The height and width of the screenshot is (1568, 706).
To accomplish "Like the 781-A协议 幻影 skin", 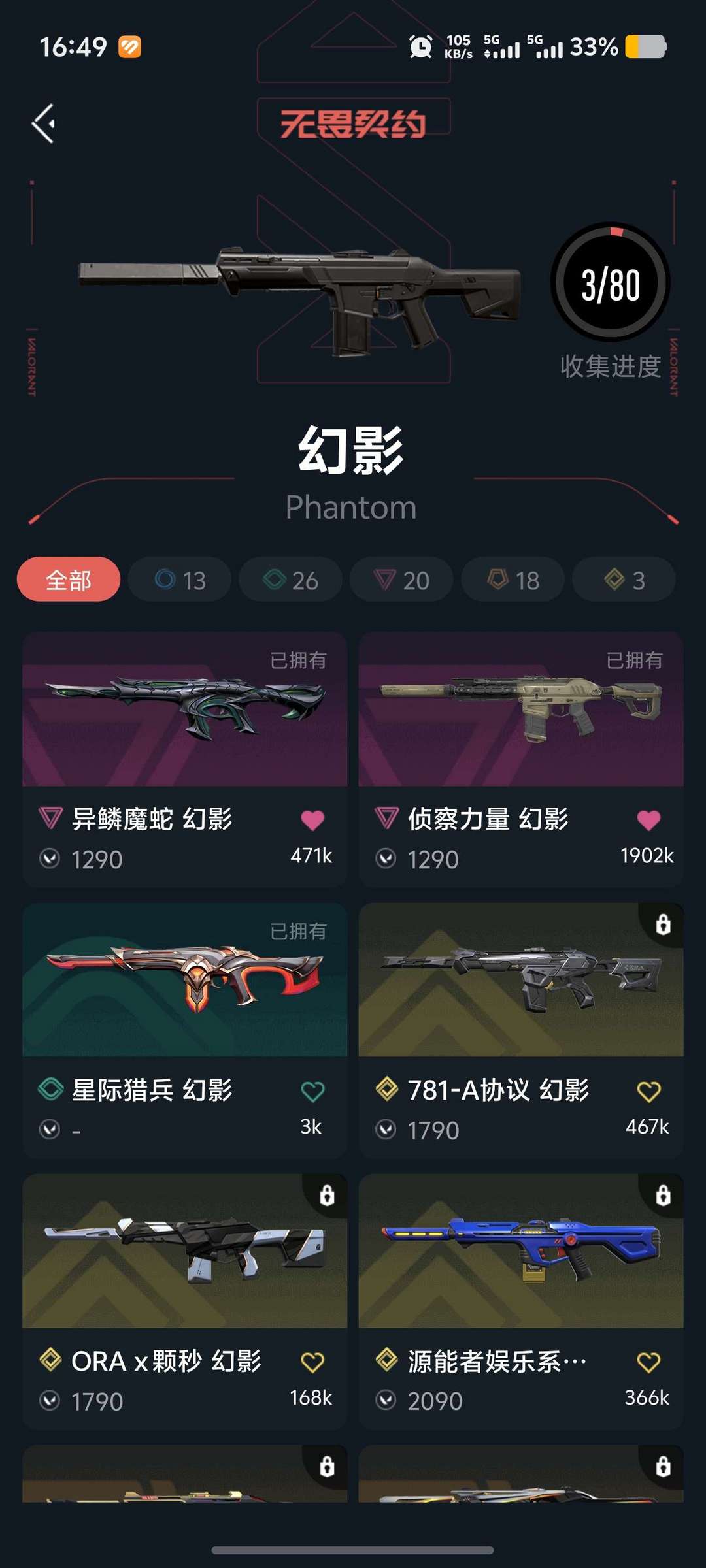I will pos(648,1091).
